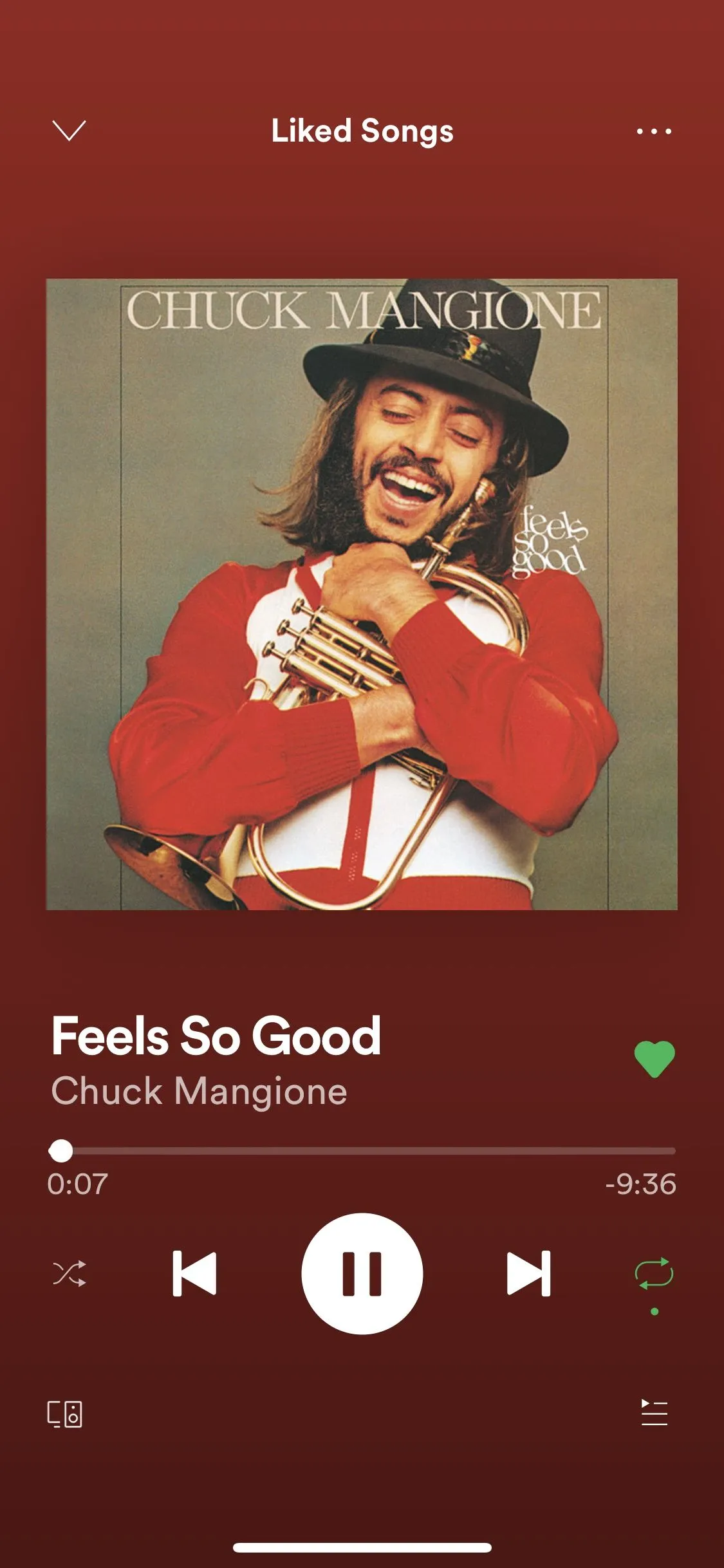Enable shuffle playback
Screen dimensions: 724x1568
(x=69, y=1273)
